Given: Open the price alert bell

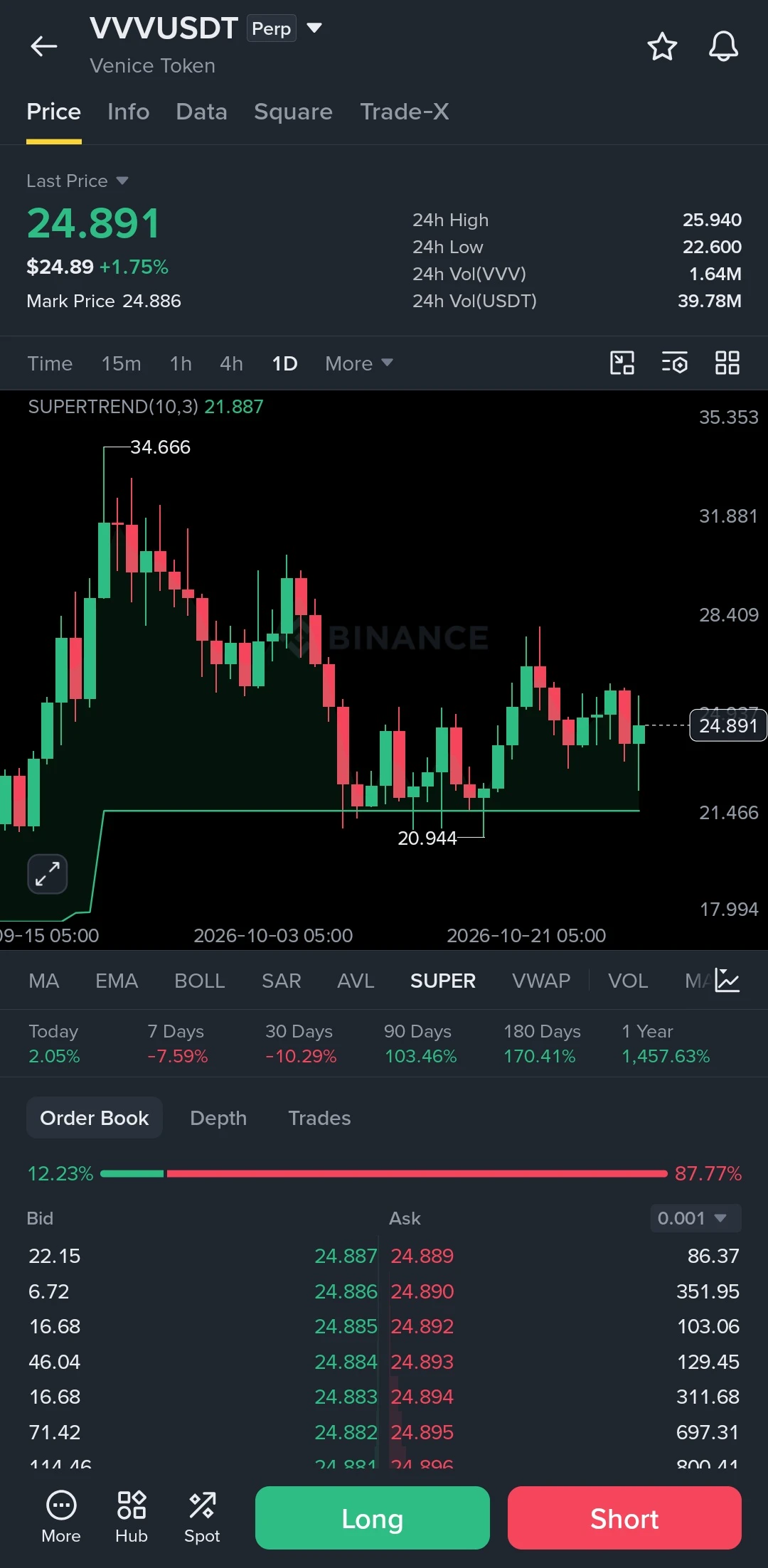Looking at the screenshot, I should pos(723,46).
